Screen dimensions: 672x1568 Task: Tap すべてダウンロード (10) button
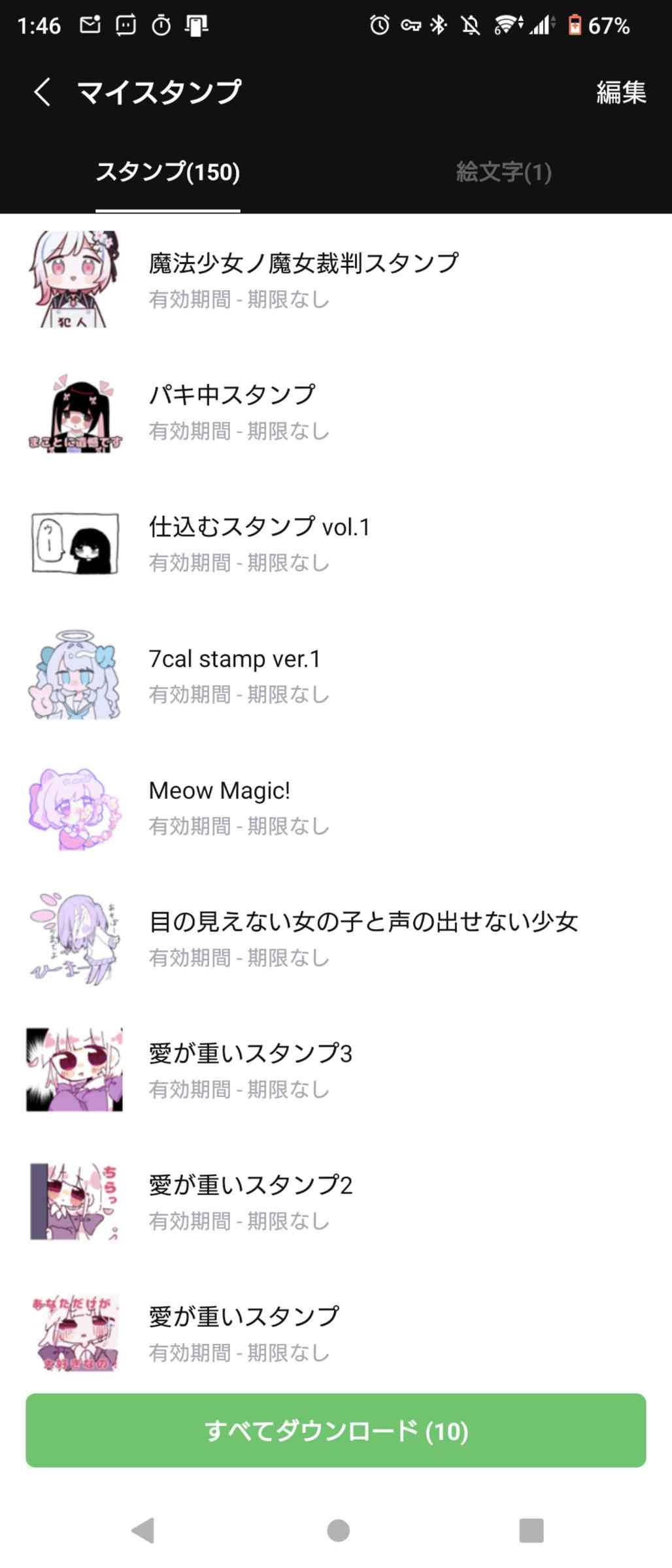pyautogui.click(x=336, y=1431)
